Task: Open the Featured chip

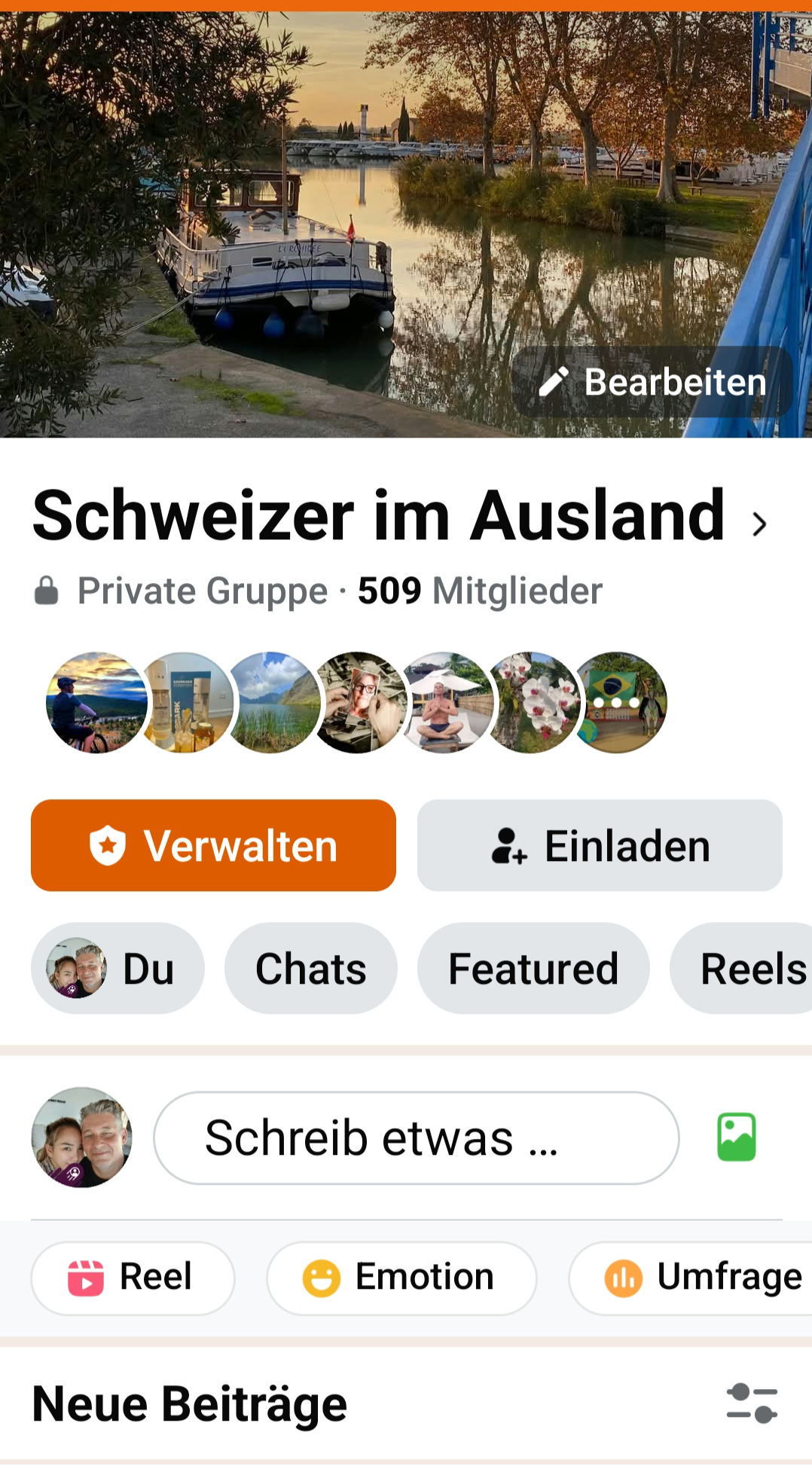Action: click(x=533, y=969)
